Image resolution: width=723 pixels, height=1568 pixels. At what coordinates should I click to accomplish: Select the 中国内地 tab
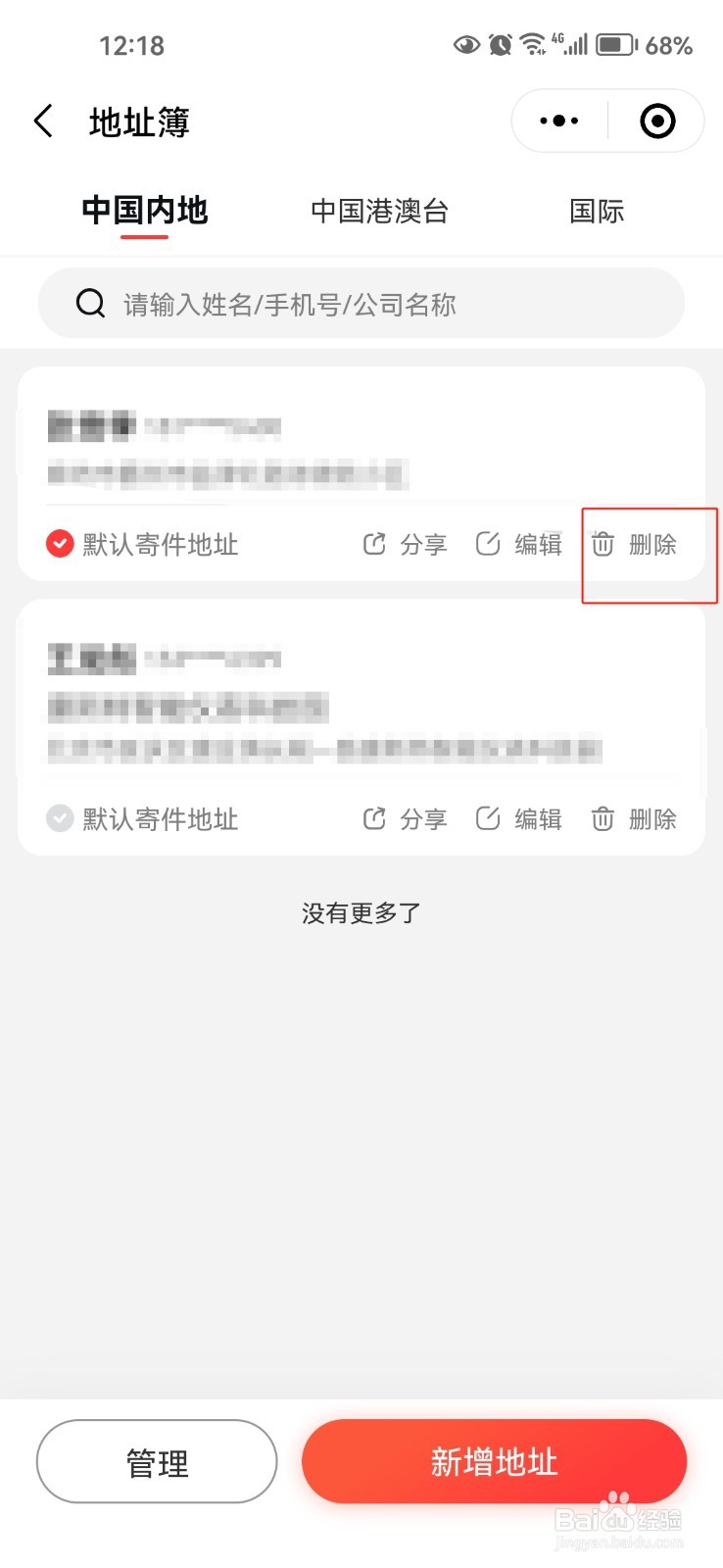click(x=144, y=211)
